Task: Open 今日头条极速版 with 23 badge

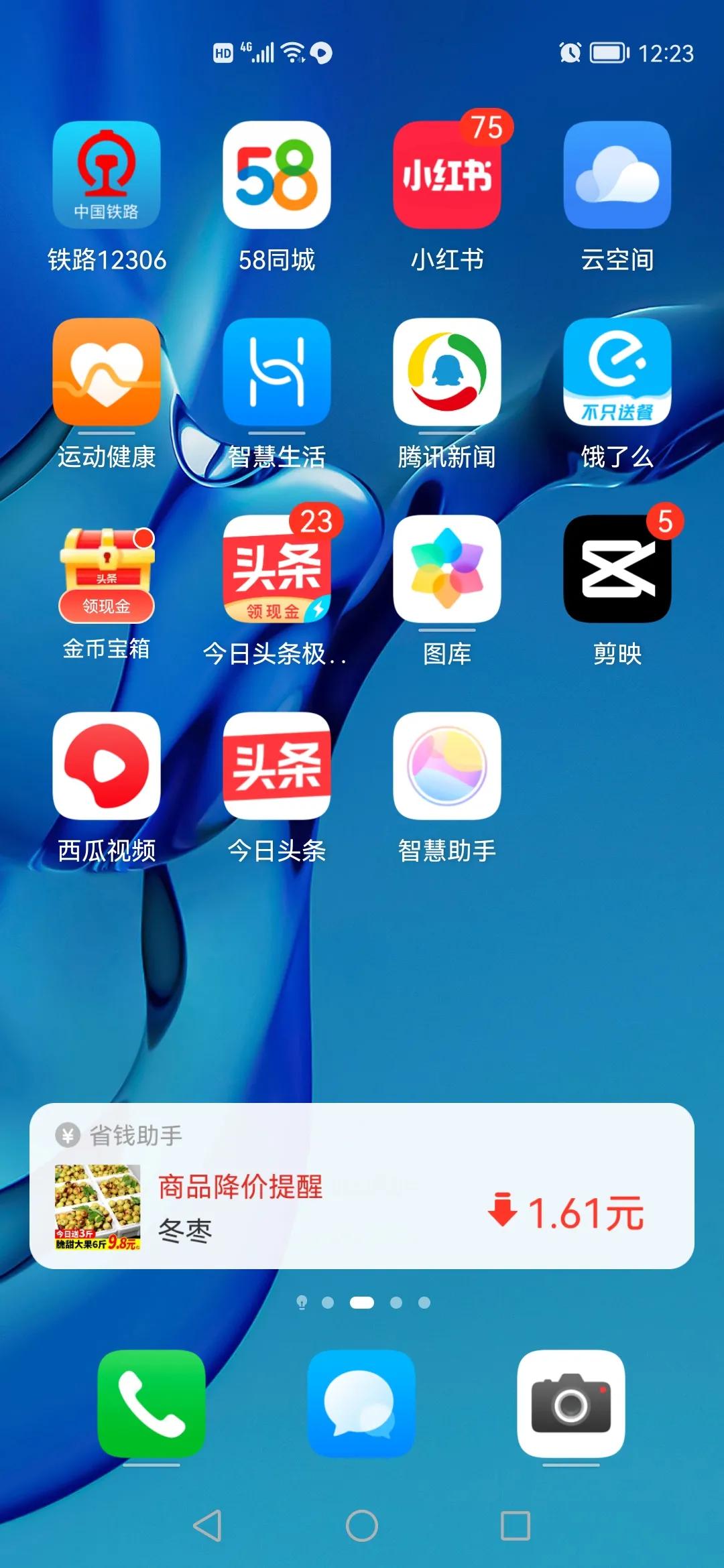Action: (277, 570)
